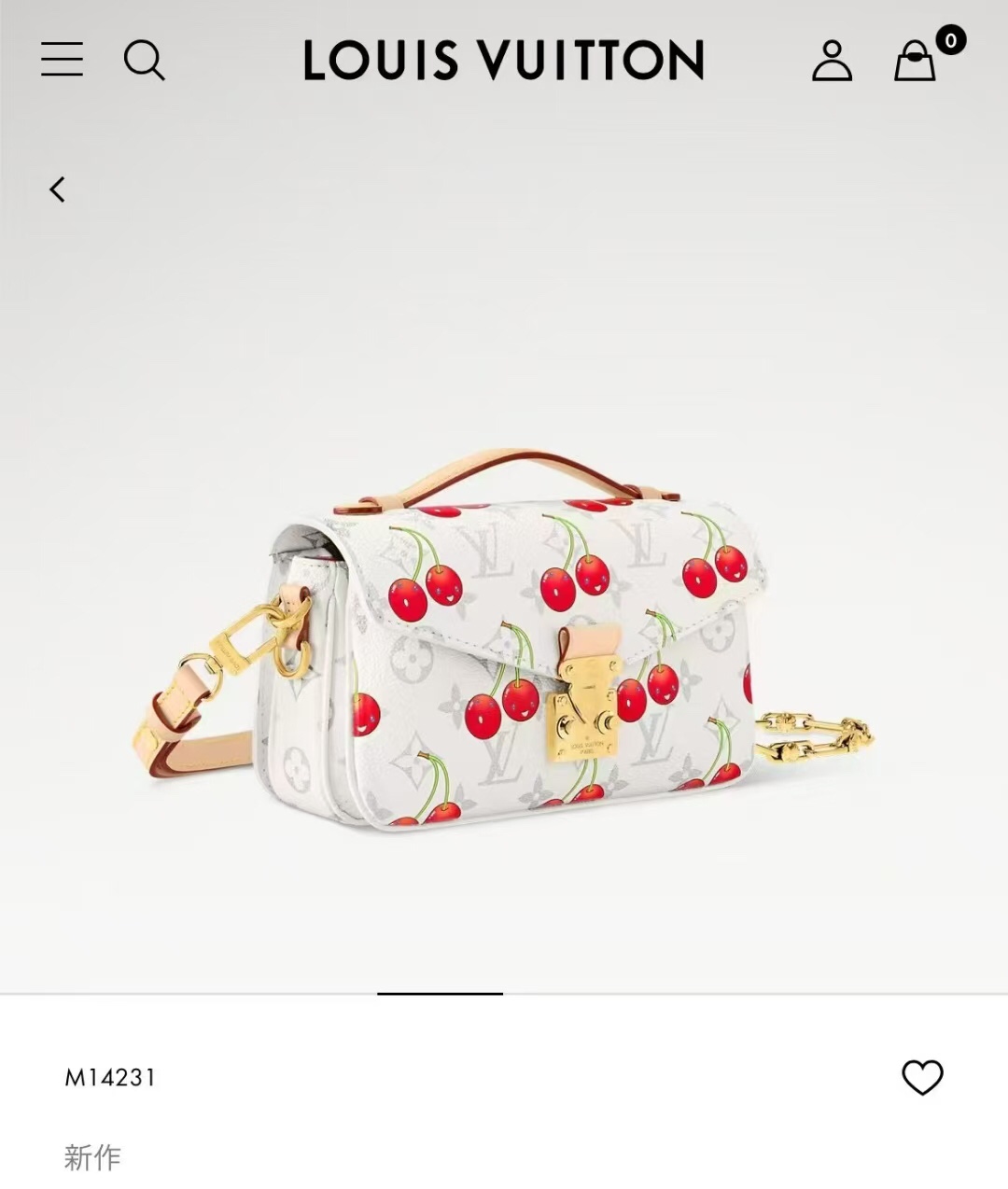The height and width of the screenshot is (1189, 1008).
Task: Go to the Louis Vuitton home page
Action: pos(503,60)
